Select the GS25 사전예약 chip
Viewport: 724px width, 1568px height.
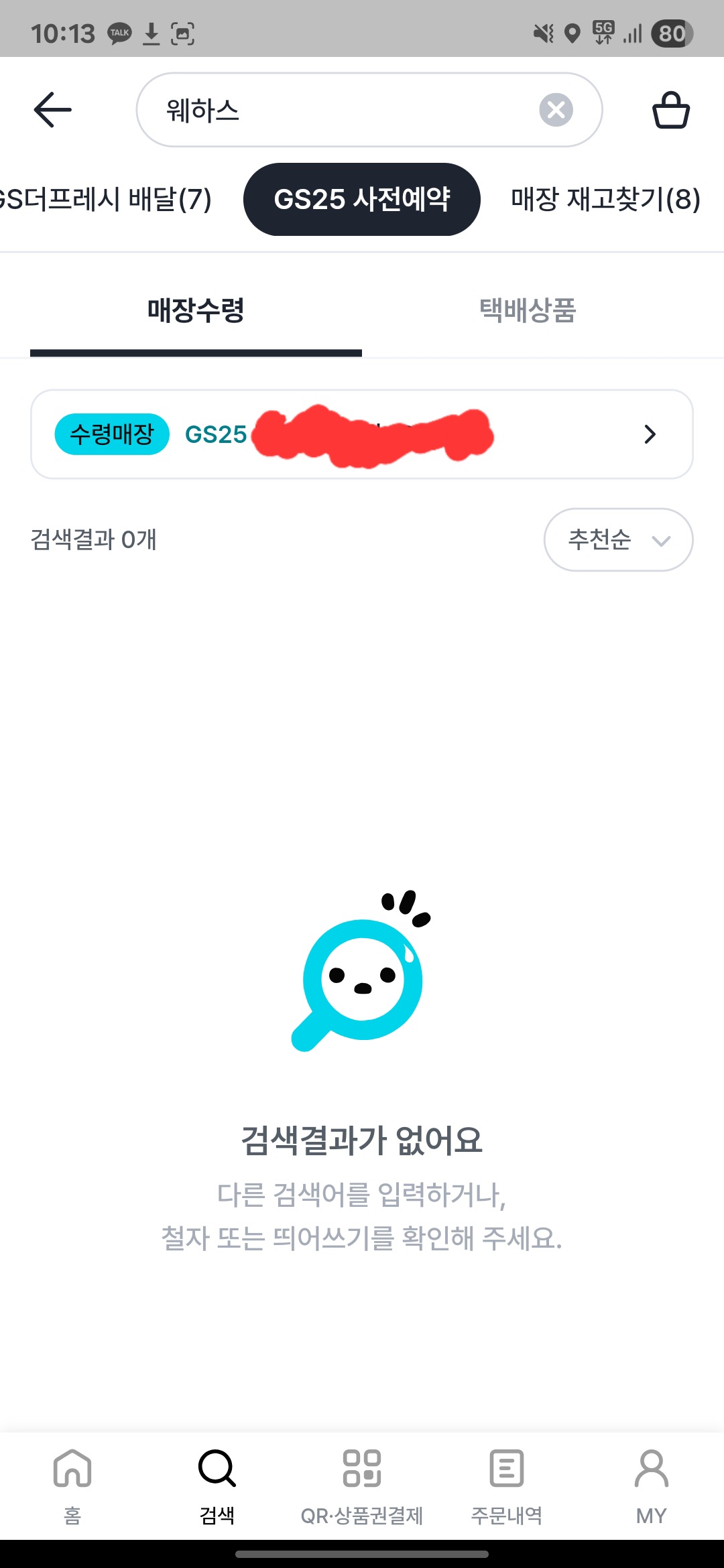[x=362, y=199]
